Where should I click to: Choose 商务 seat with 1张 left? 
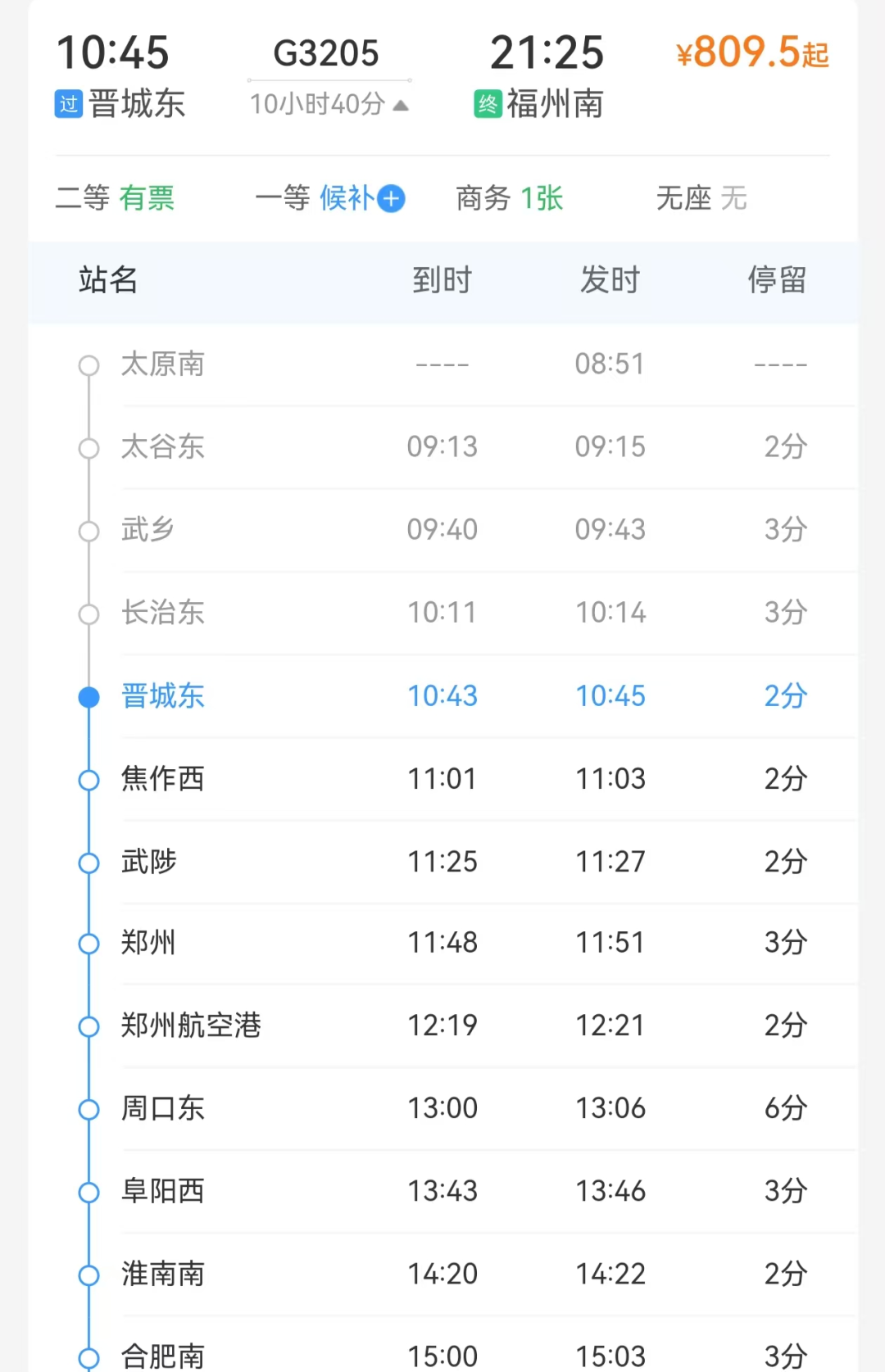coord(509,197)
